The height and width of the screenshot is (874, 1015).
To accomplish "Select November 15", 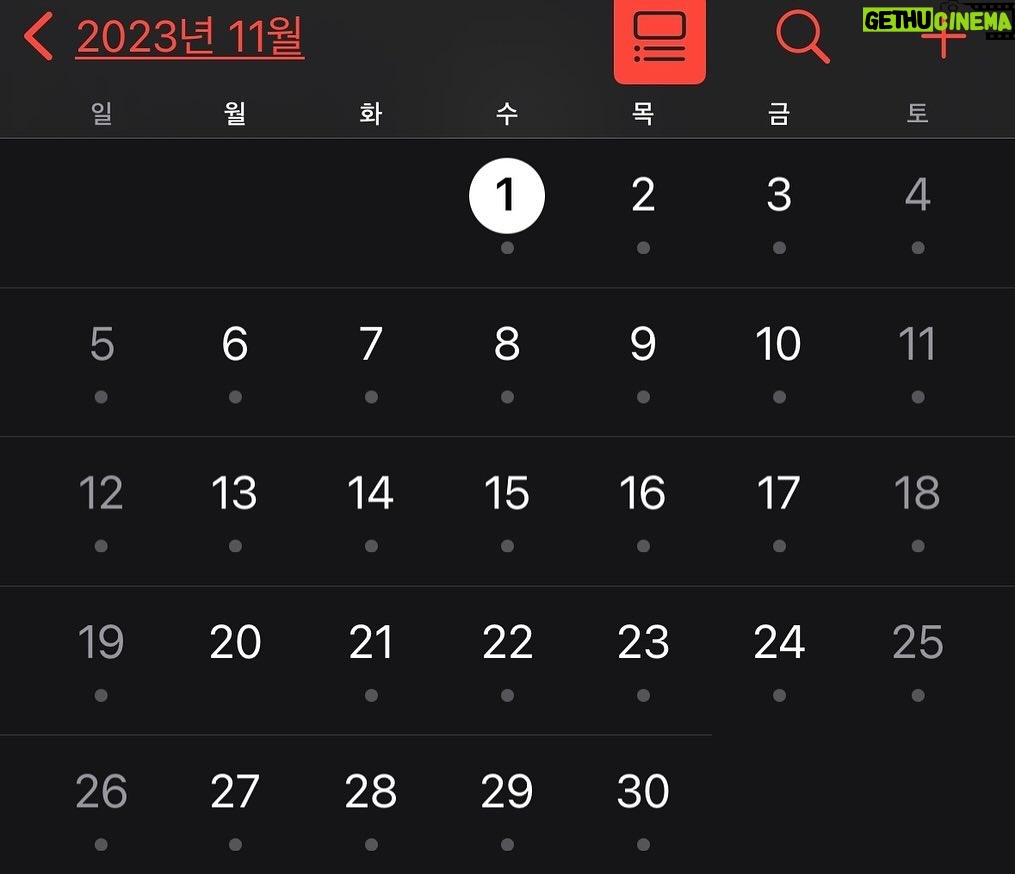I will (x=507, y=493).
